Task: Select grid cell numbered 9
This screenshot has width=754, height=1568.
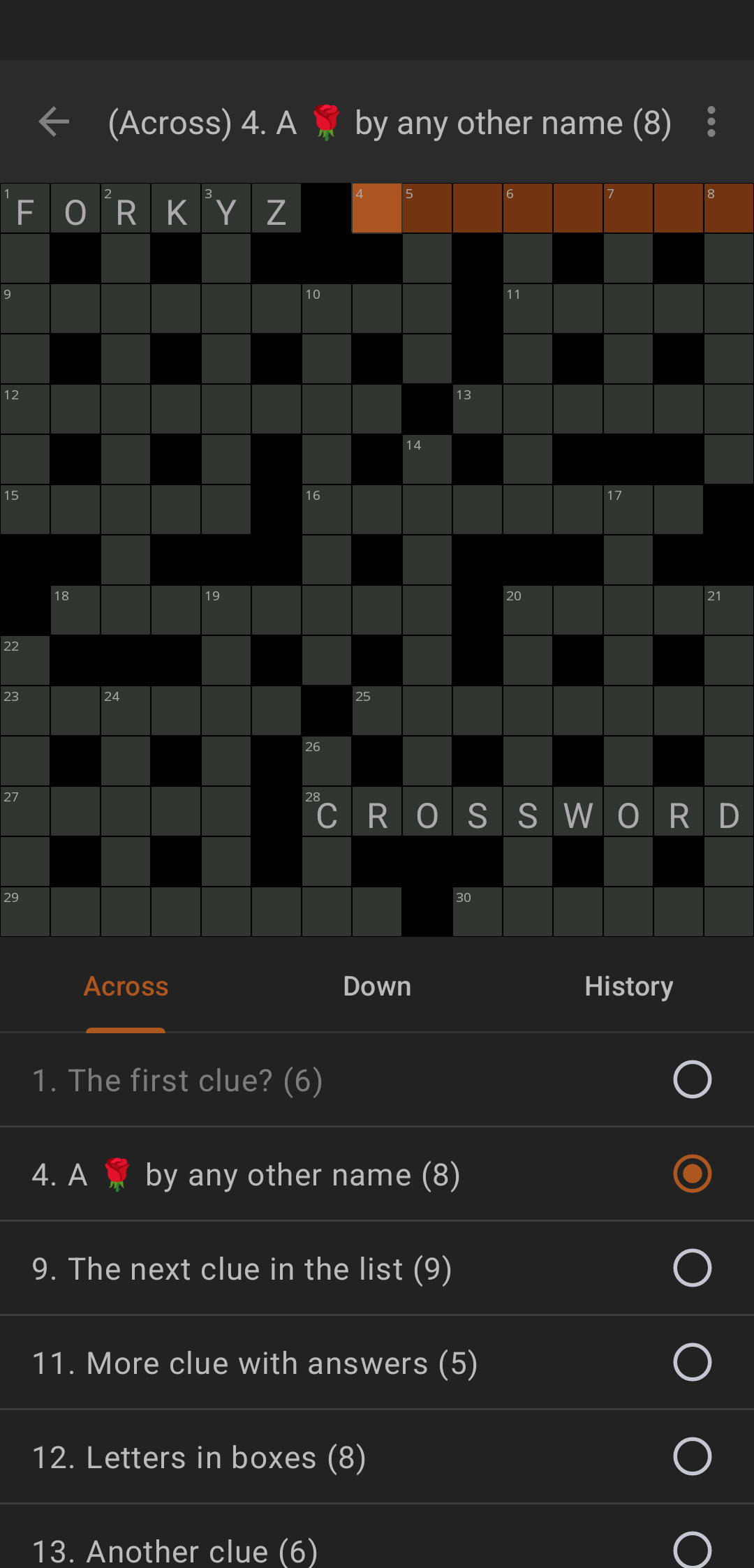Action: tap(25, 309)
